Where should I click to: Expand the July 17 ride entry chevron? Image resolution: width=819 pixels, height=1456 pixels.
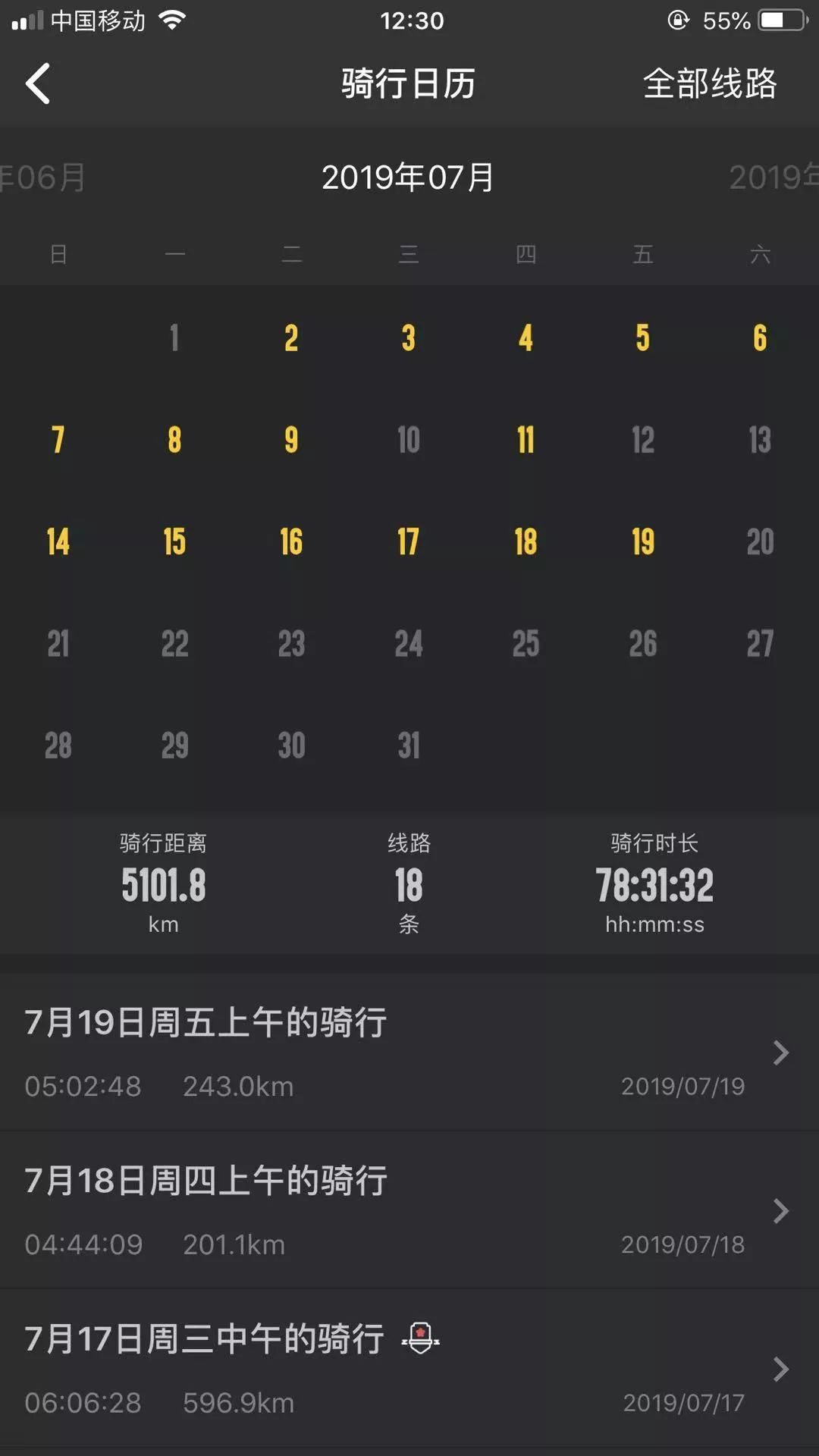click(780, 1370)
